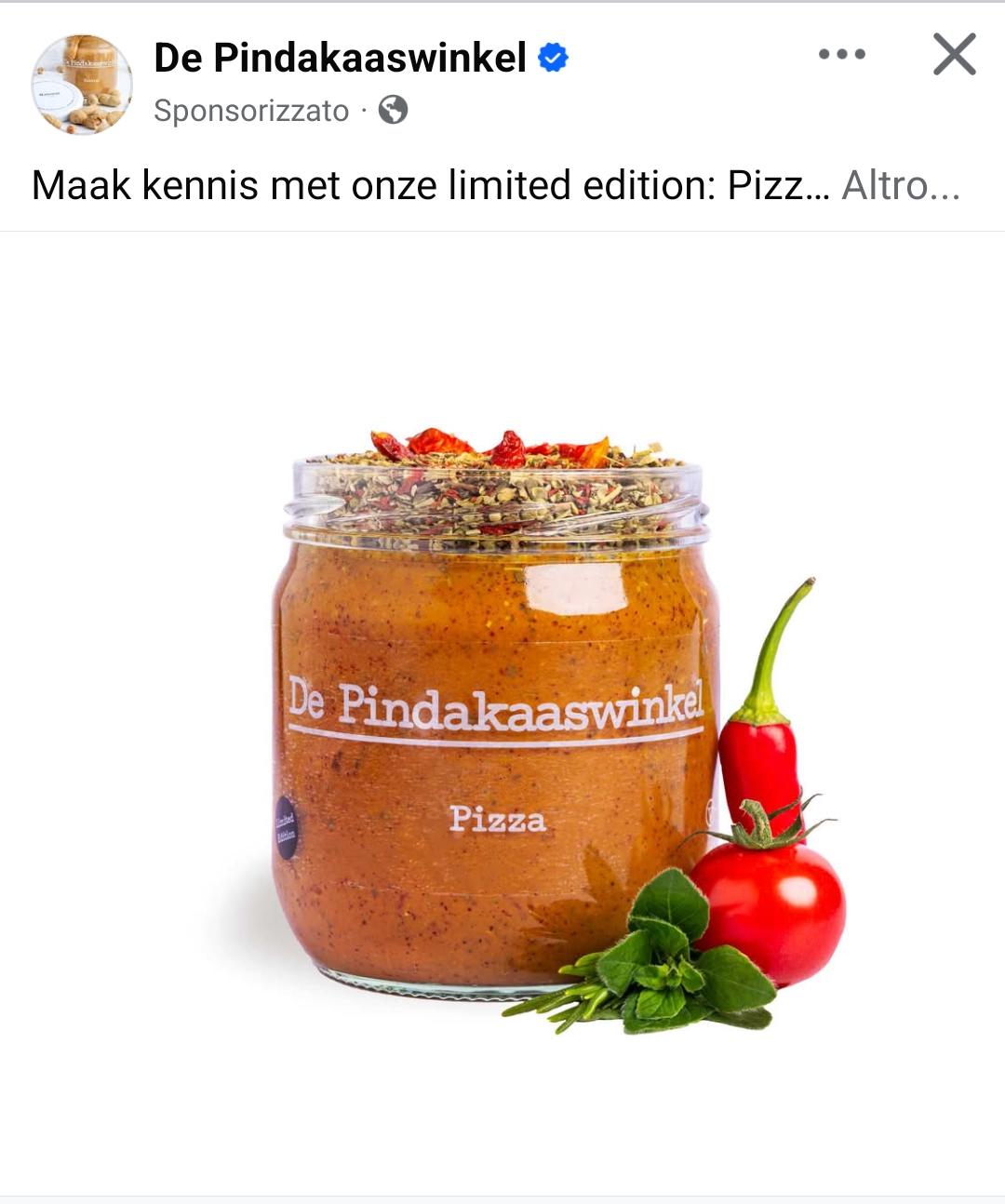Viewport: 1005px width, 1204px height.
Task: Dismiss the sponsored post with X
Action: click(954, 55)
